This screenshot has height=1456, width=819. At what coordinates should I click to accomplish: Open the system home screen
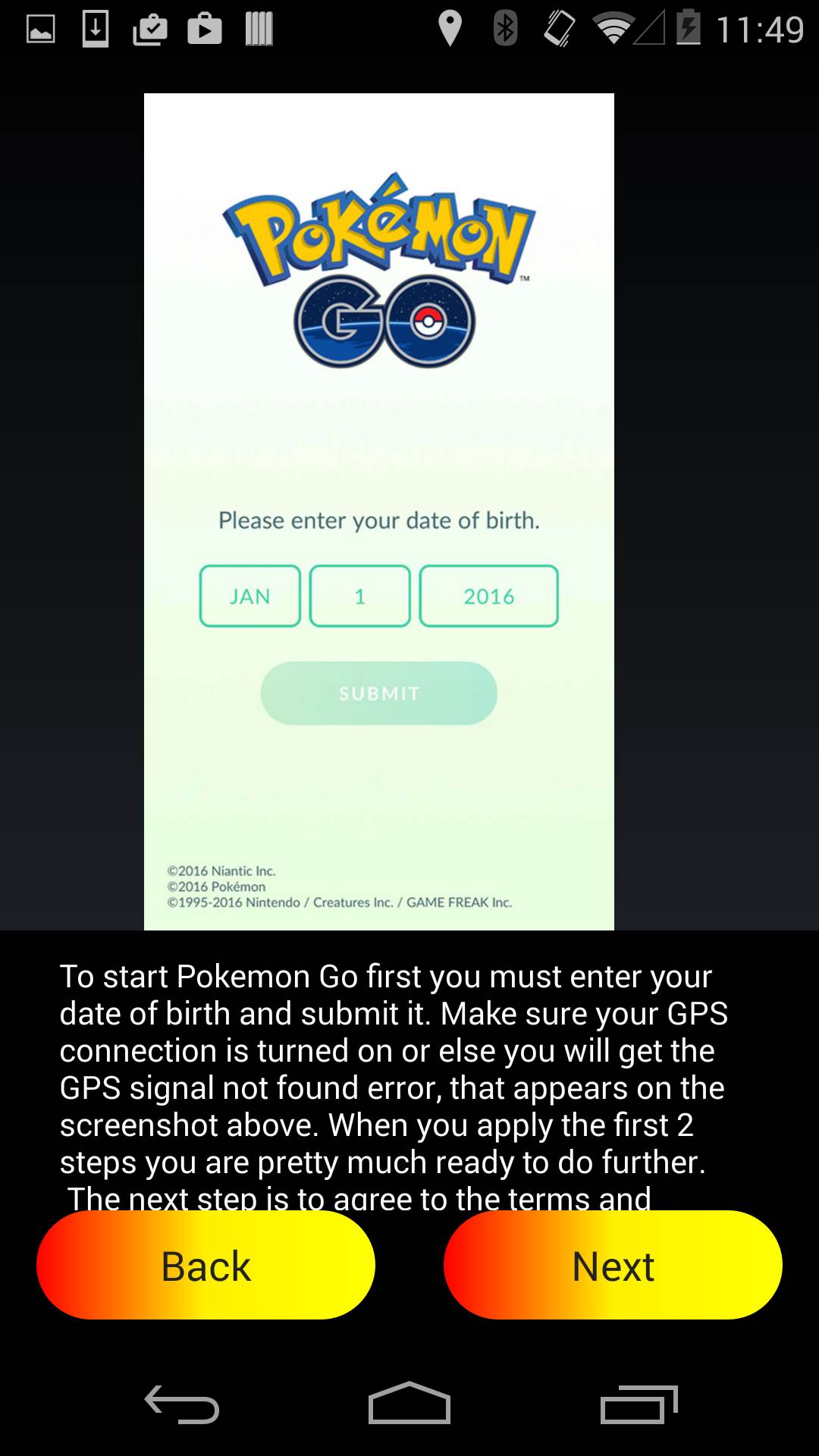(409, 1404)
